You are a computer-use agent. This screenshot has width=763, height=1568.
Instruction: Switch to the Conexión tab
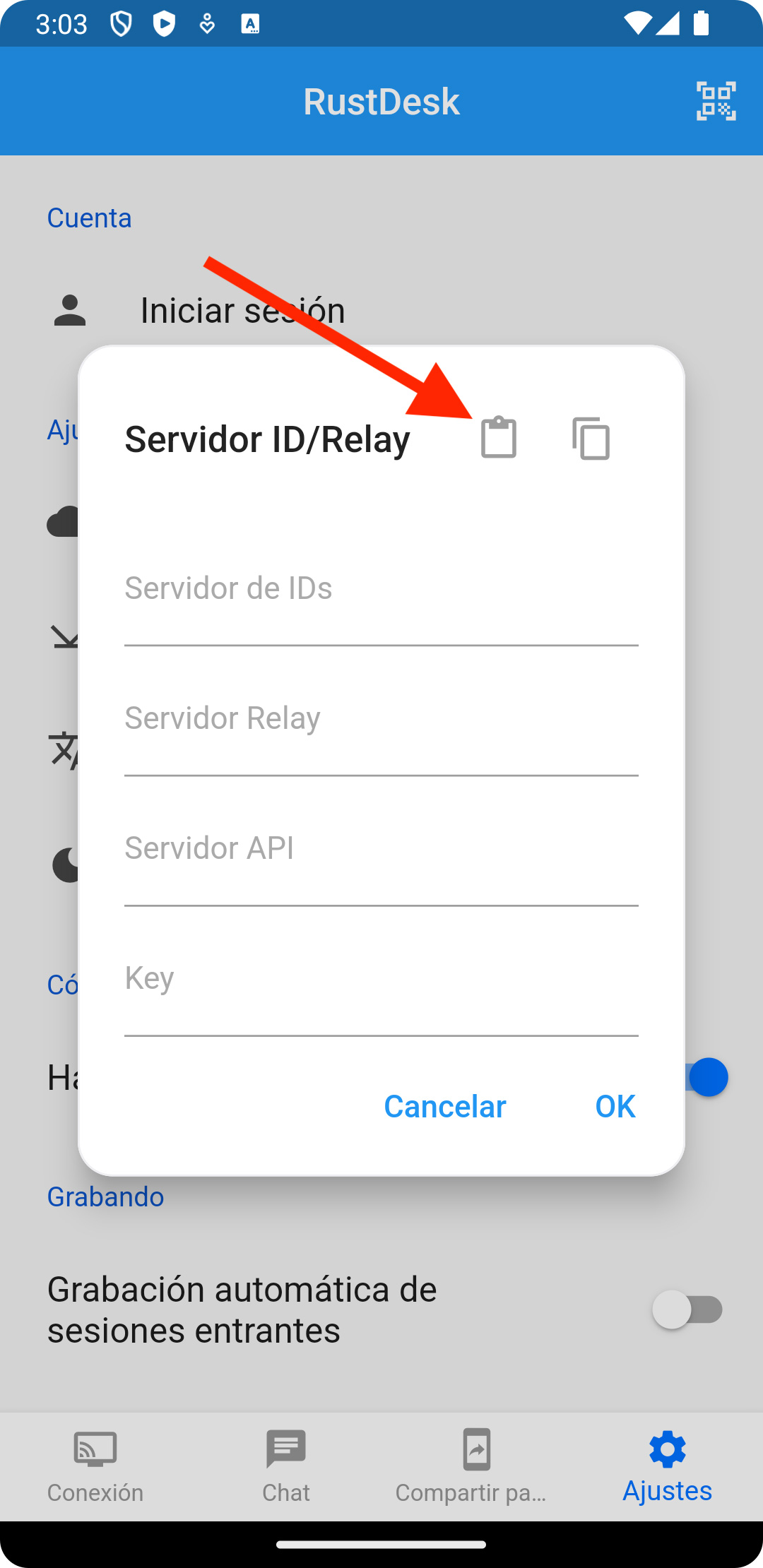pyautogui.click(x=95, y=1466)
